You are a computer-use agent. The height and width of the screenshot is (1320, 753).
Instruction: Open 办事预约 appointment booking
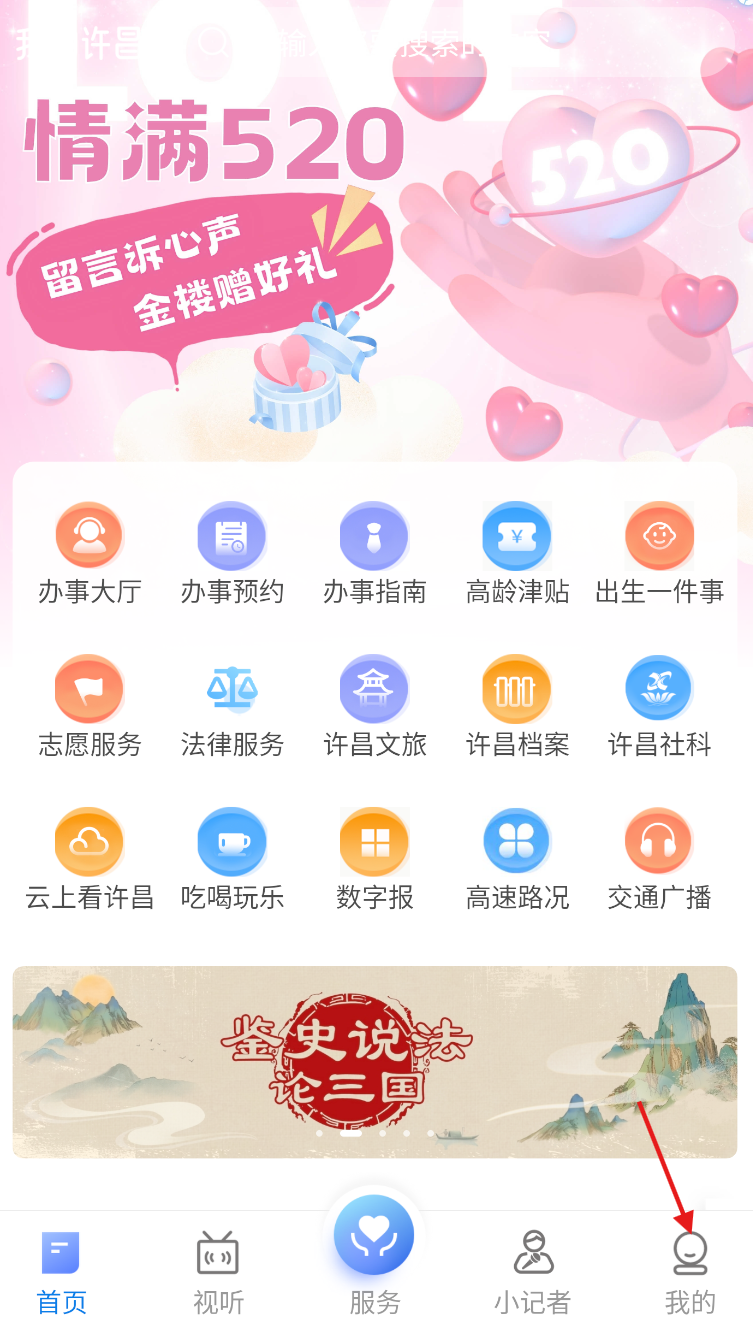pos(232,554)
